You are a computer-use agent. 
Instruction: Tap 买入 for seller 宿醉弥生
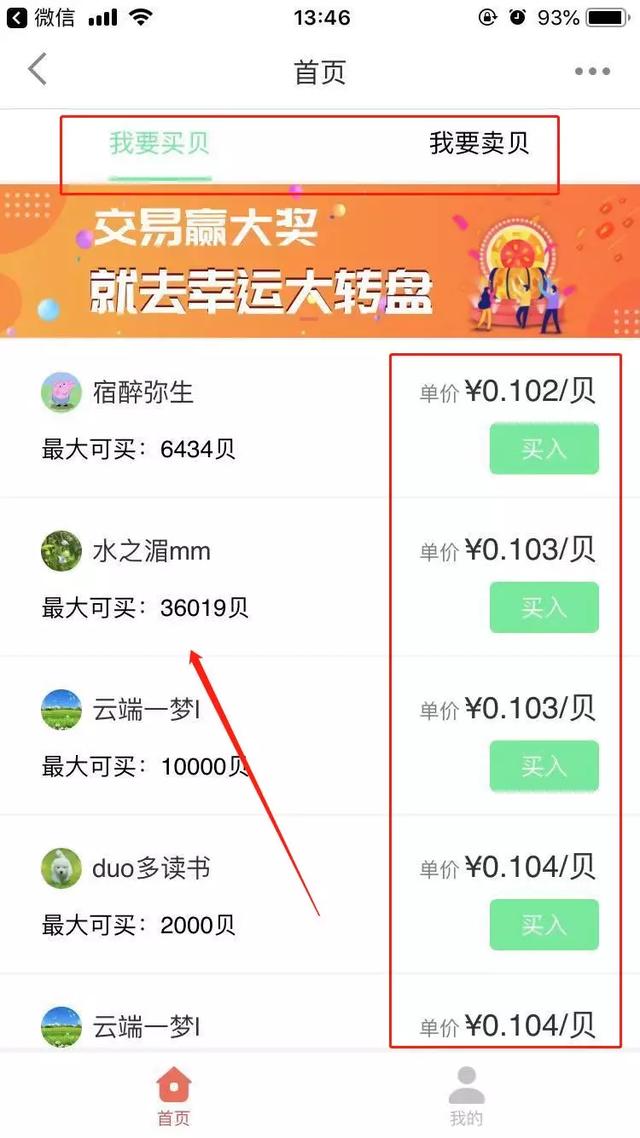(x=544, y=449)
